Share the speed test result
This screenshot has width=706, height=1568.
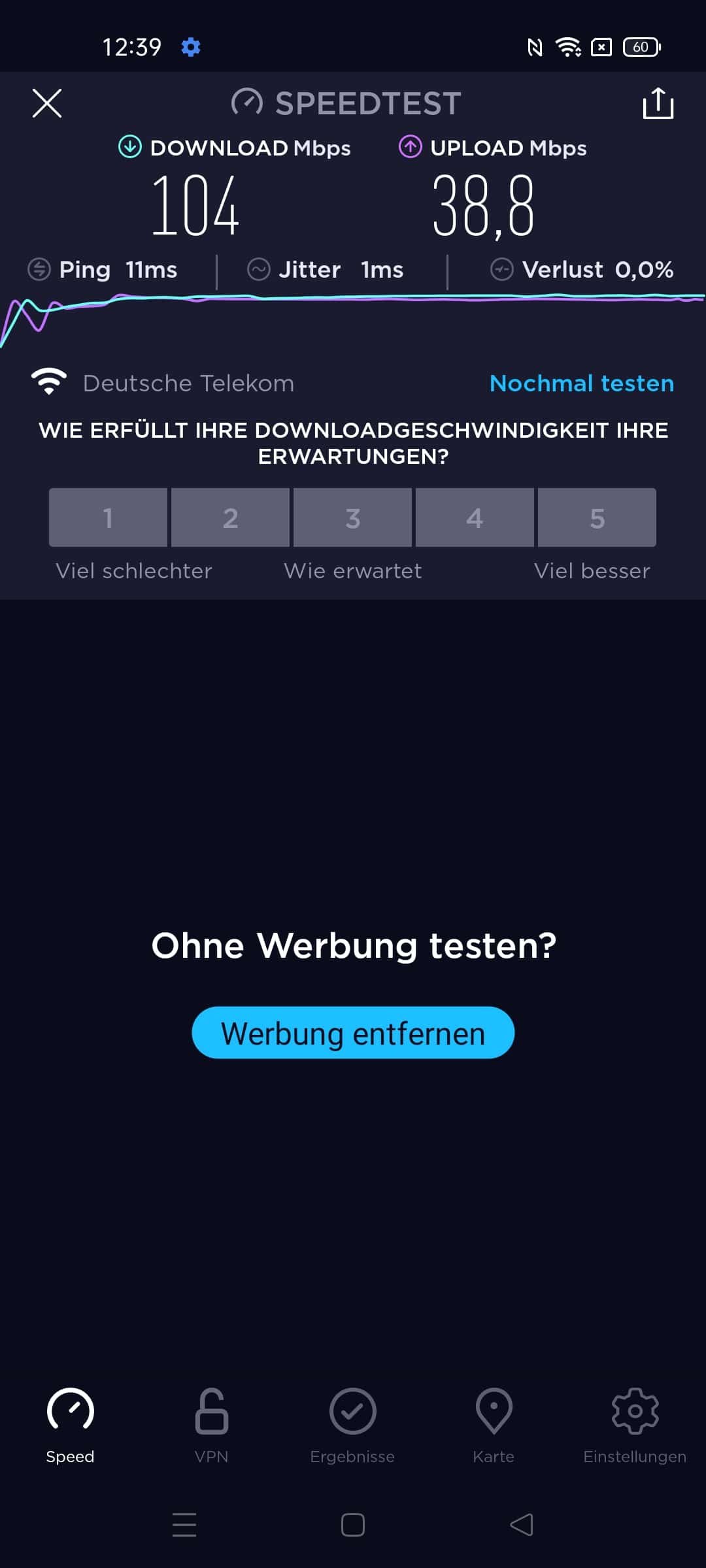click(658, 103)
